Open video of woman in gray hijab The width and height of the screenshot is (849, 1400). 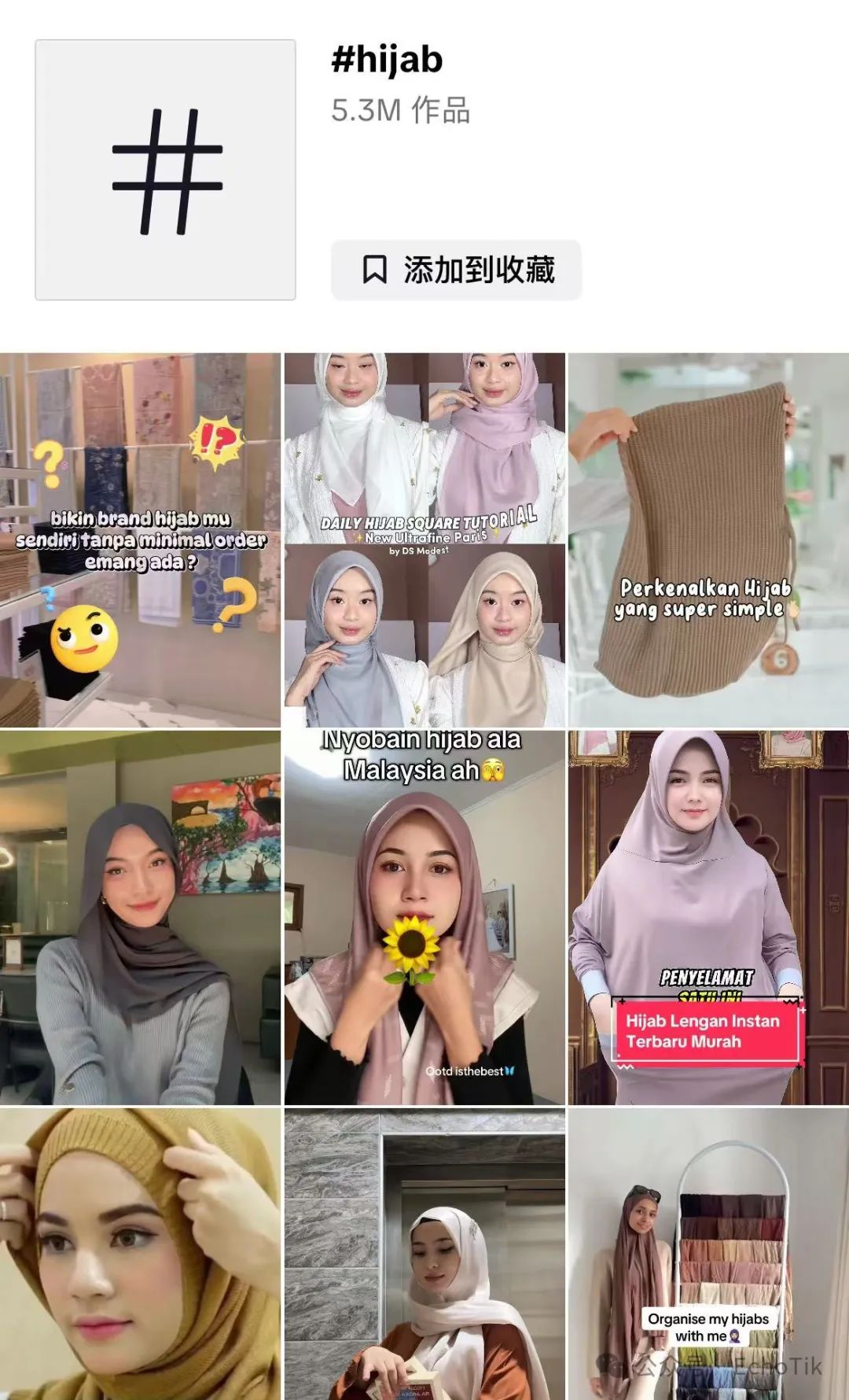click(140, 917)
